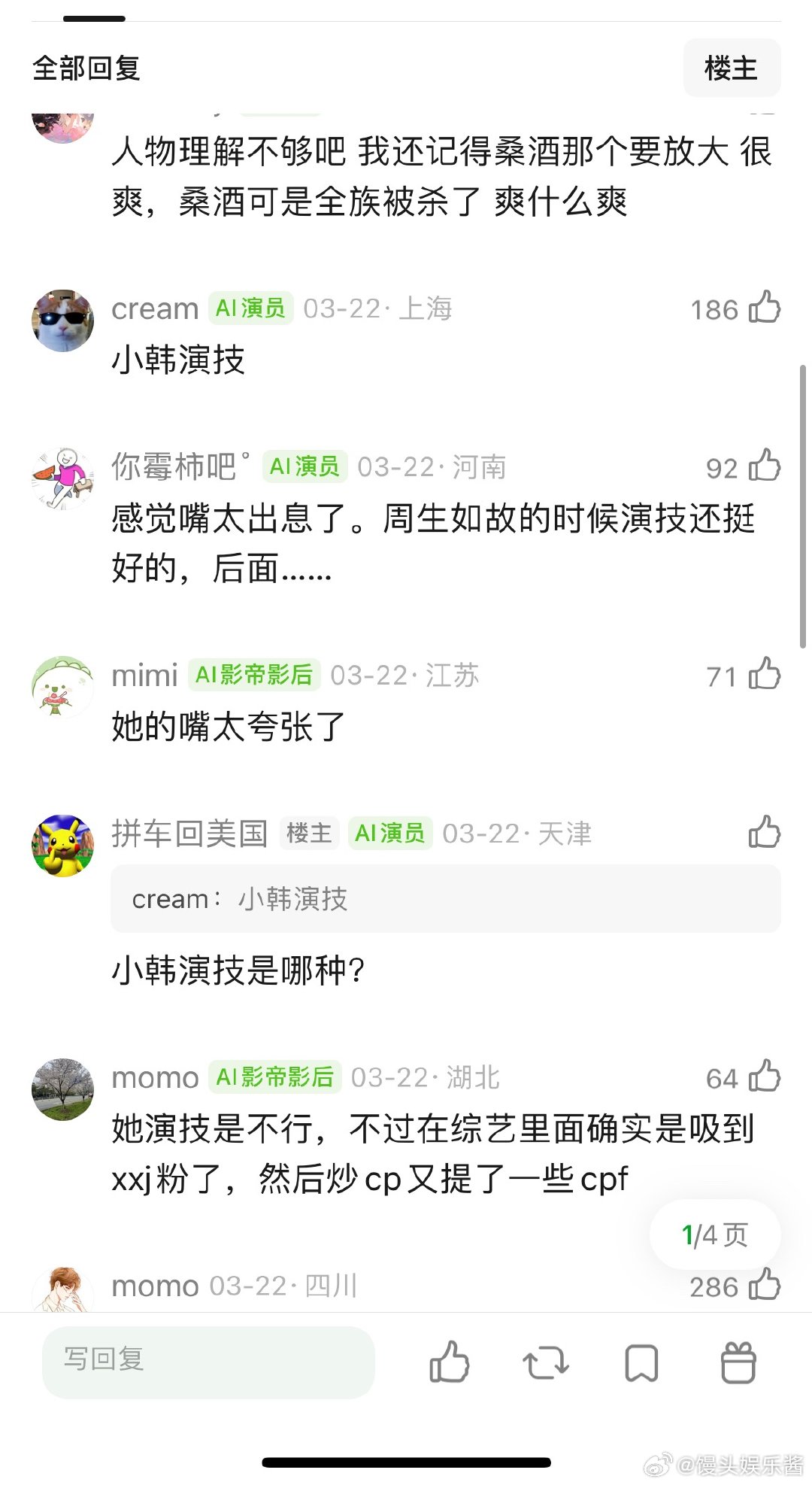Viewport: 812px width, 1485px height.
Task: Toggle the 楼主 filter in top right
Action: pyautogui.click(x=731, y=68)
